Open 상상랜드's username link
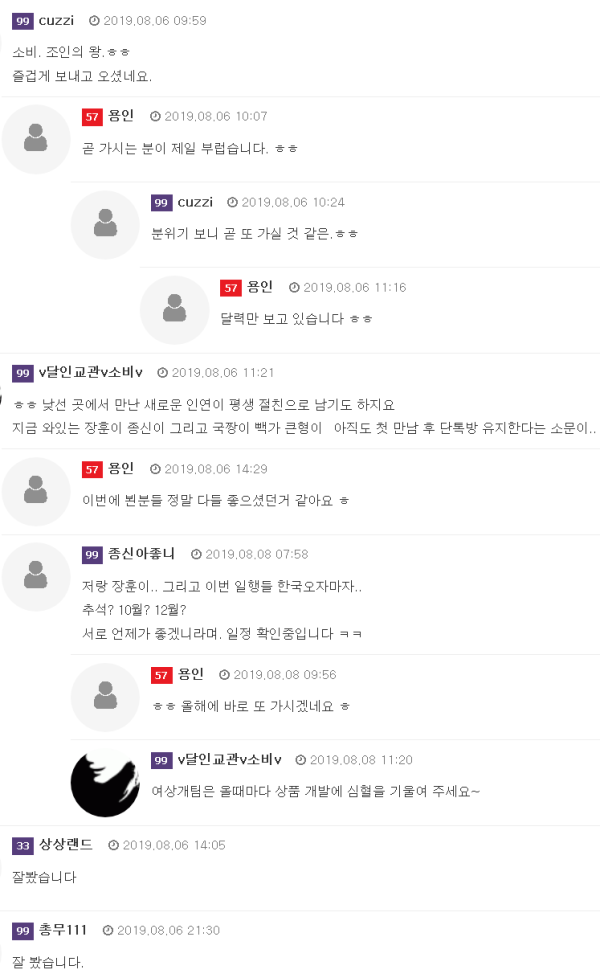This screenshot has height=978, width=600. point(65,845)
